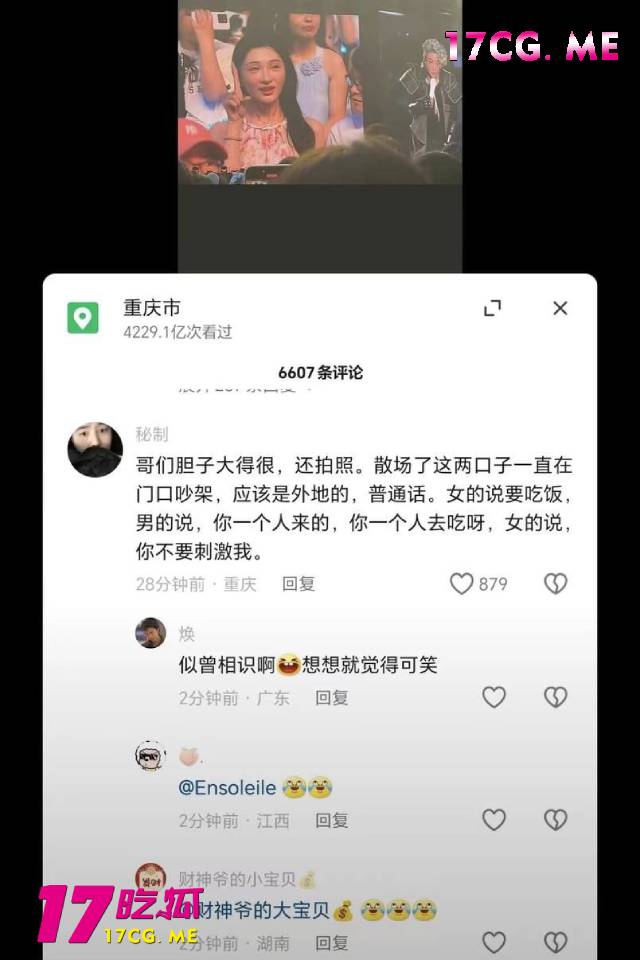
Task: Open the mentioned user @Ensoleile
Action: pos(227,788)
